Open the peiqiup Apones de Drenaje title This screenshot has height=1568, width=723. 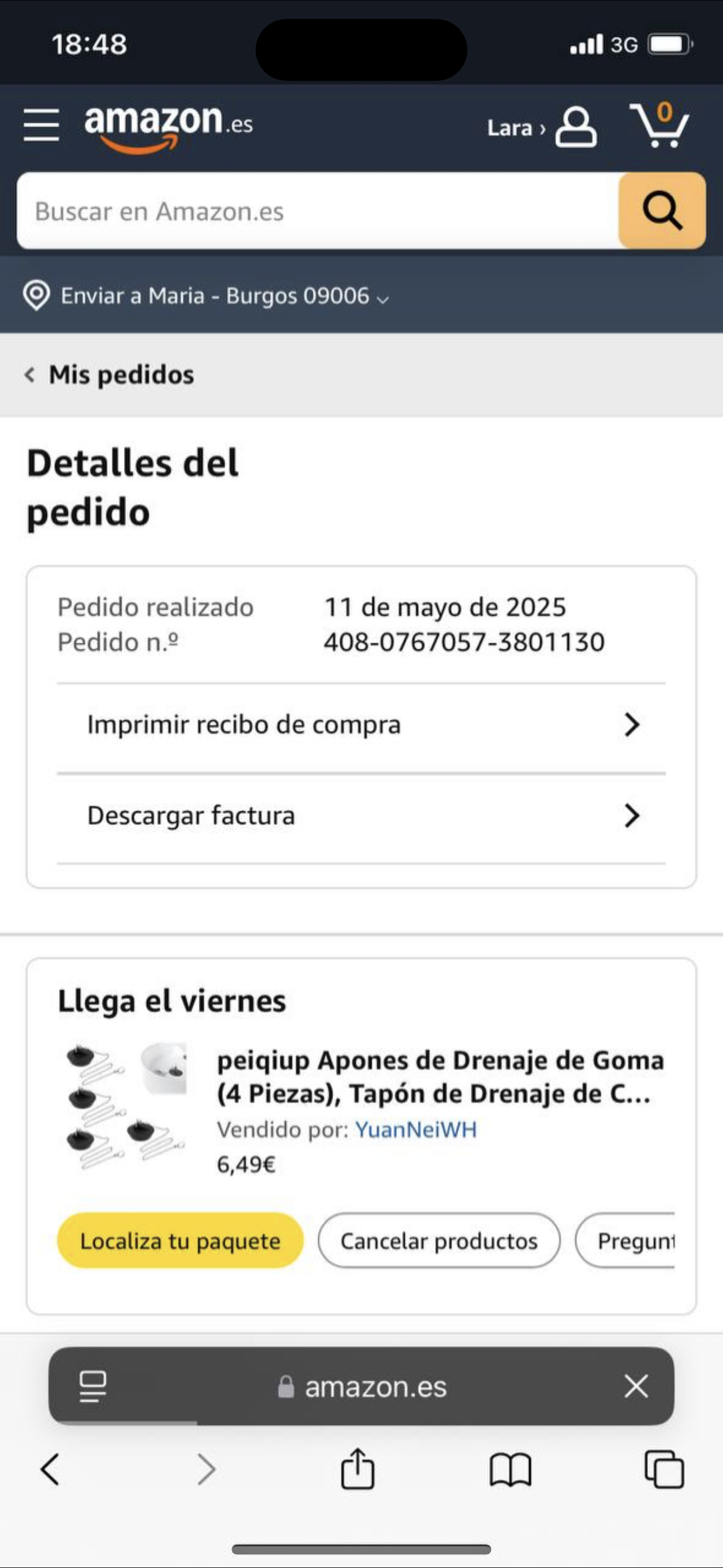click(x=439, y=1077)
